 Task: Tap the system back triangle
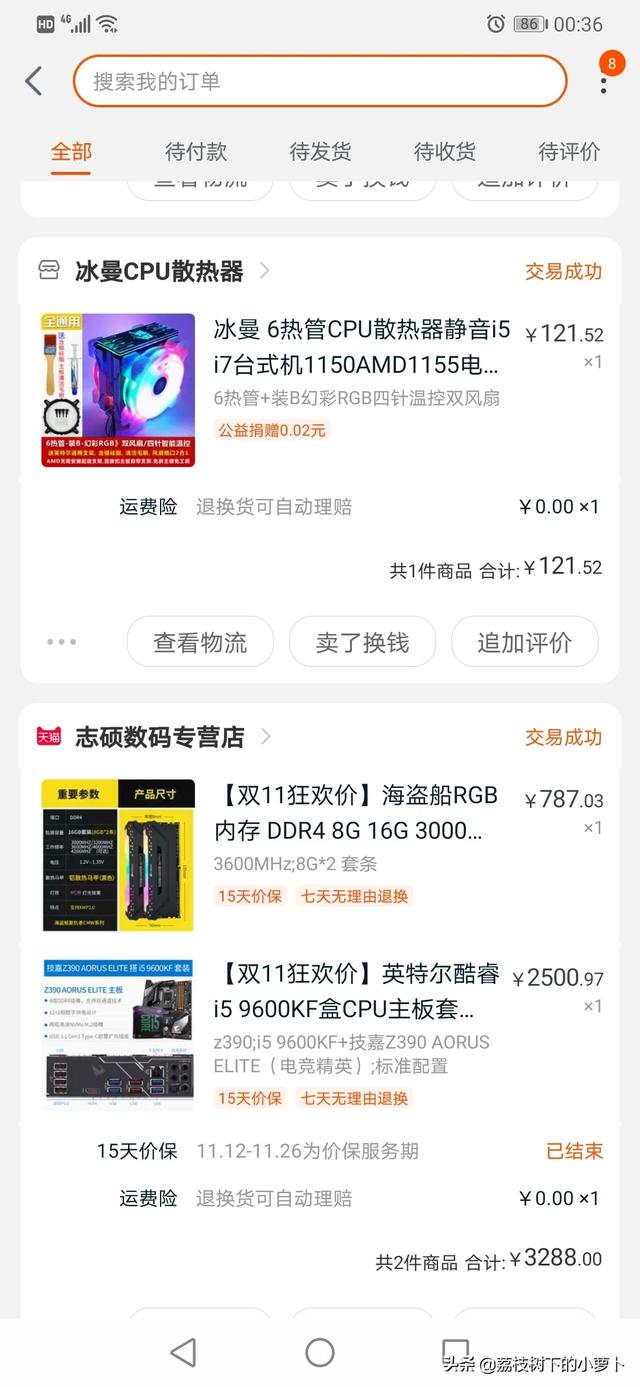point(183,1352)
